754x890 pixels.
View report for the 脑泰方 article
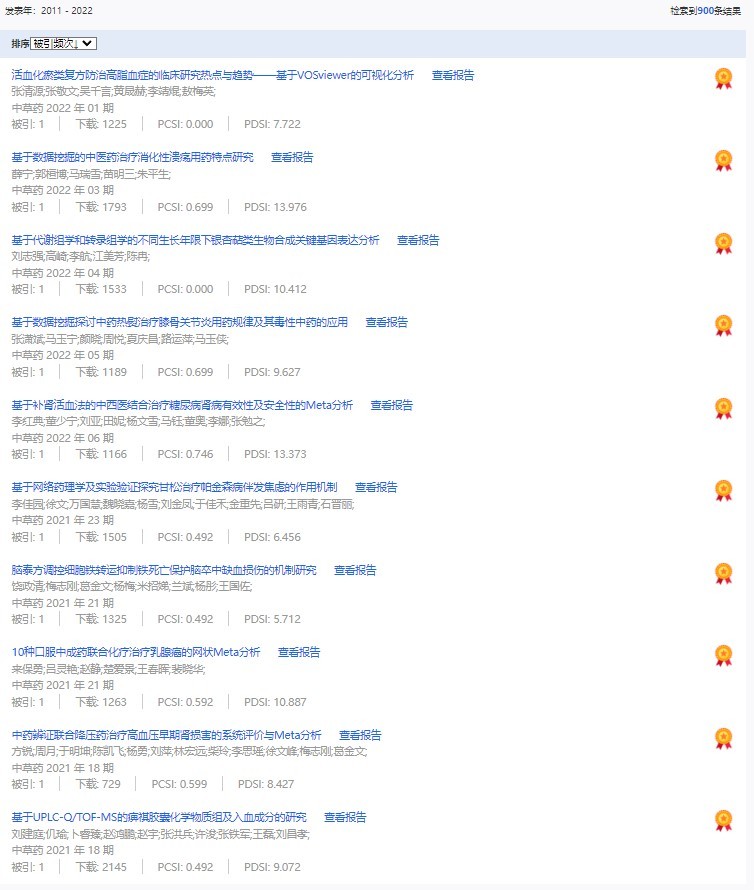(x=356, y=570)
